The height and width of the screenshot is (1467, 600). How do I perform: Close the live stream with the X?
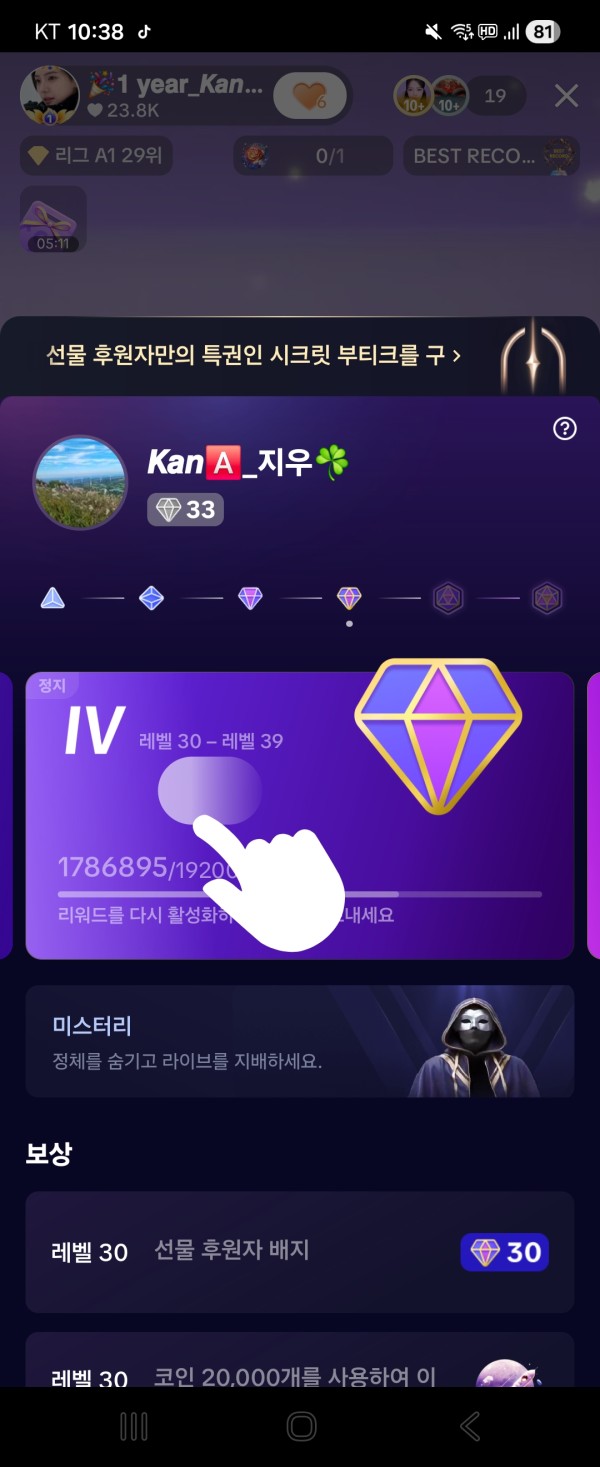566,96
